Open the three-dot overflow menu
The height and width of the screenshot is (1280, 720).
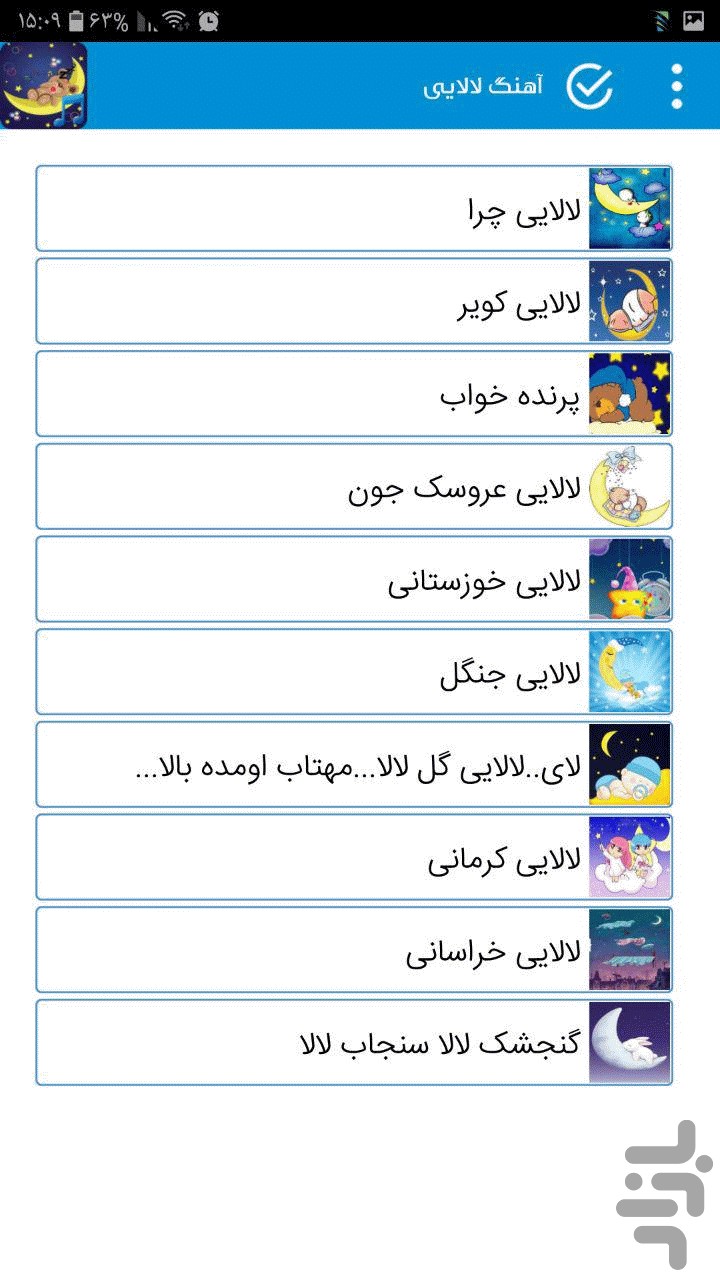[x=677, y=86]
